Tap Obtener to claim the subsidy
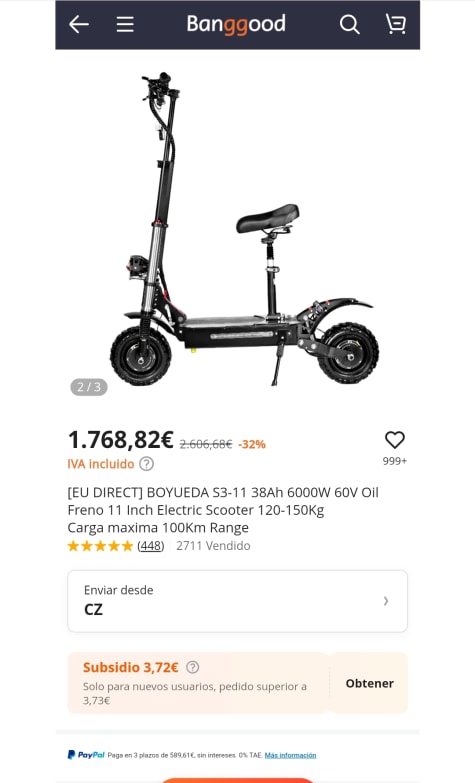Screen dimensions: 475x783 point(369,683)
